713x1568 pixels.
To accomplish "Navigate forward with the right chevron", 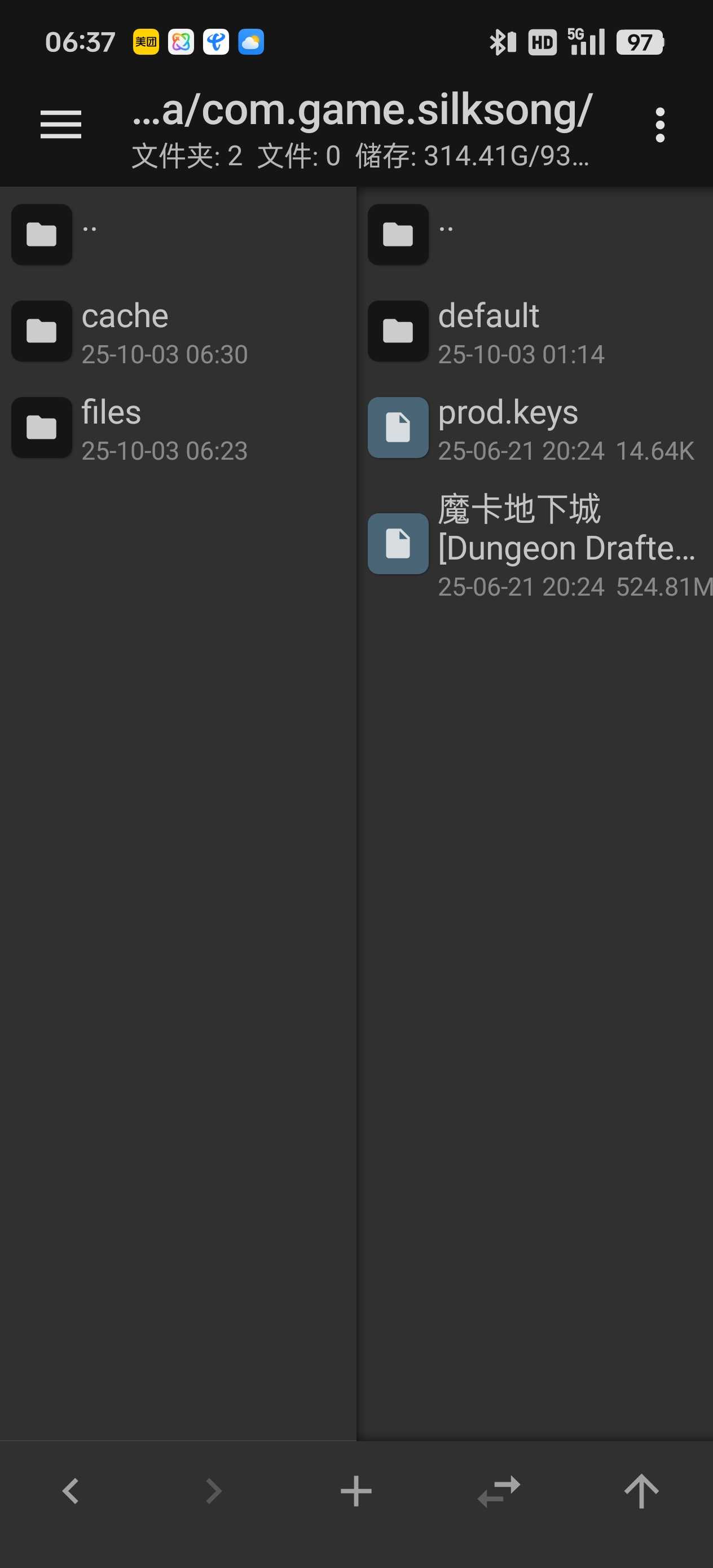I will (214, 1491).
